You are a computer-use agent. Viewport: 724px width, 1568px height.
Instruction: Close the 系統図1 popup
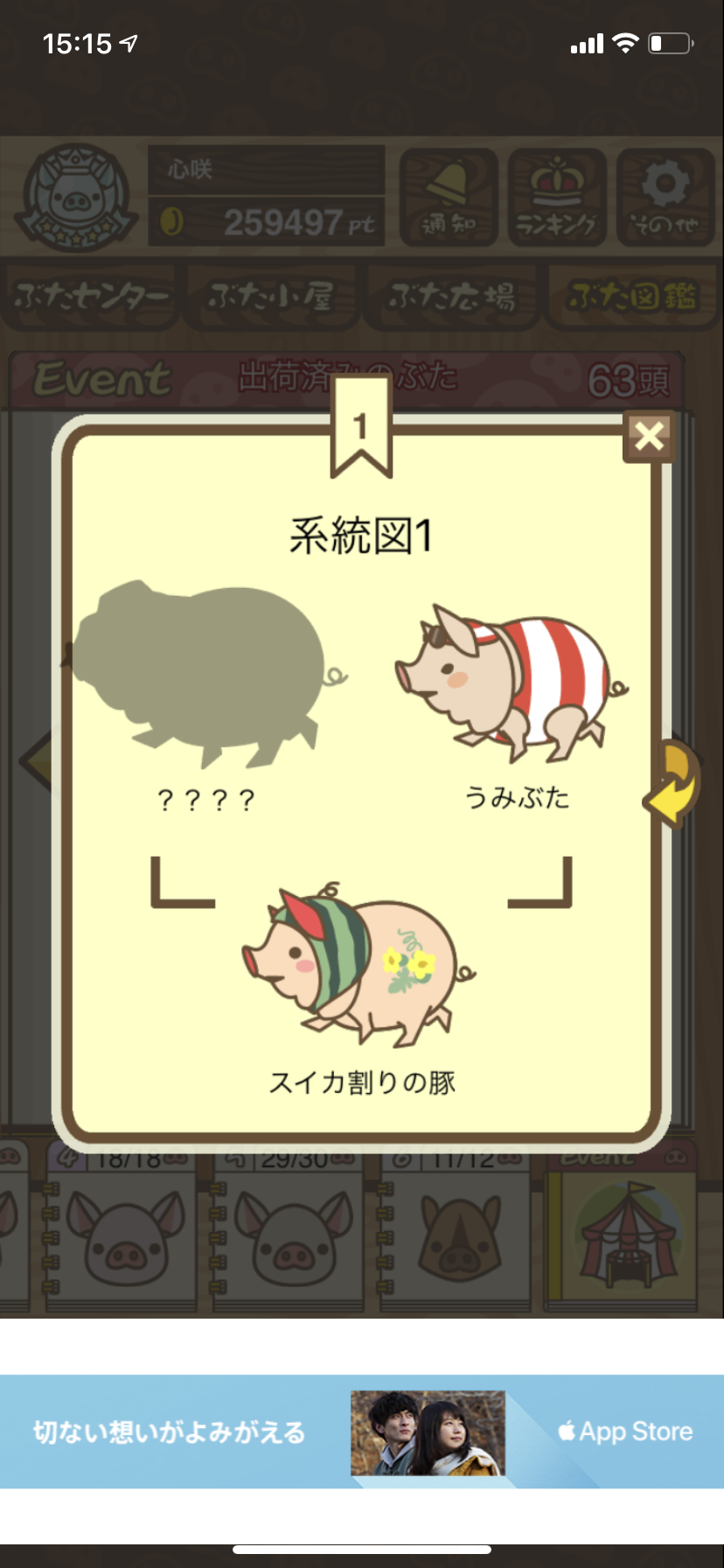coord(649,436)
